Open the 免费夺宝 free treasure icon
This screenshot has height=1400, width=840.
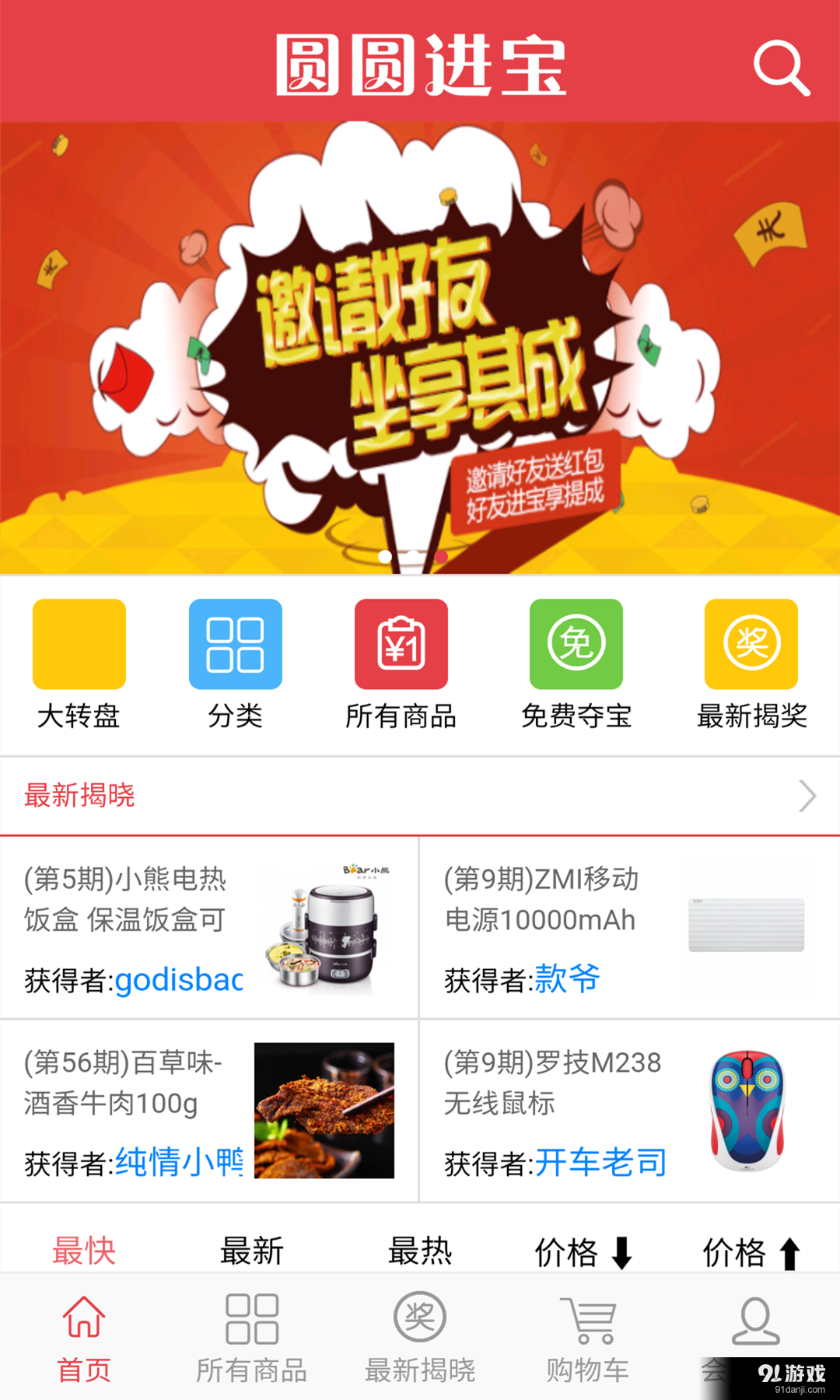[576, 644]
